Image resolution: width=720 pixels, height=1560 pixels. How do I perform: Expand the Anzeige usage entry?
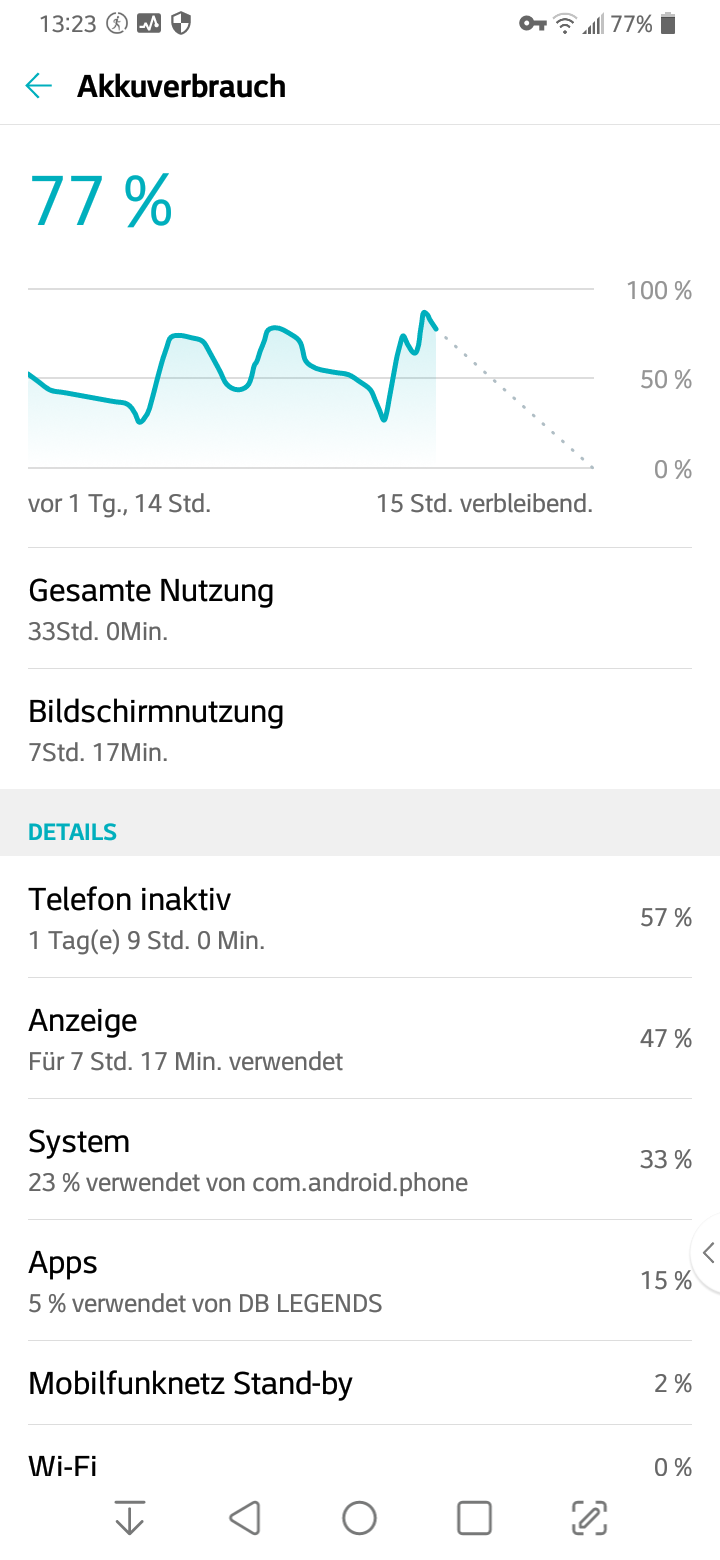pyautogui.click(x=360, y=1038)
